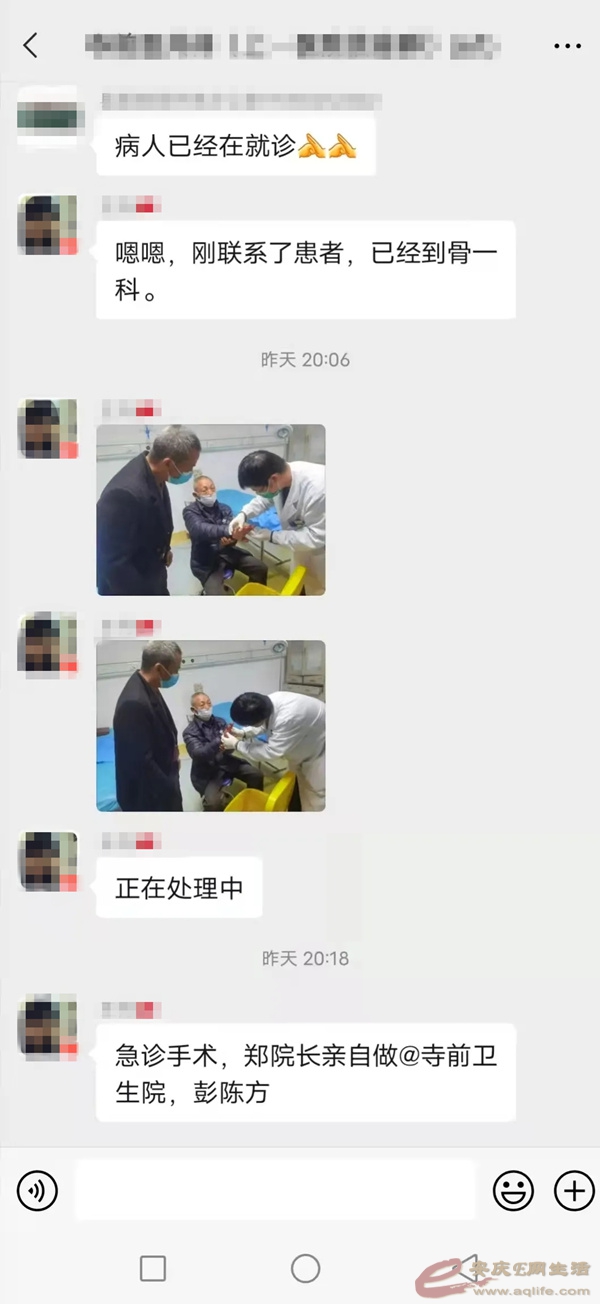Open the group chat overflow menu
The width and height of the screenshot is (600, 1304).
coord(567,45)
